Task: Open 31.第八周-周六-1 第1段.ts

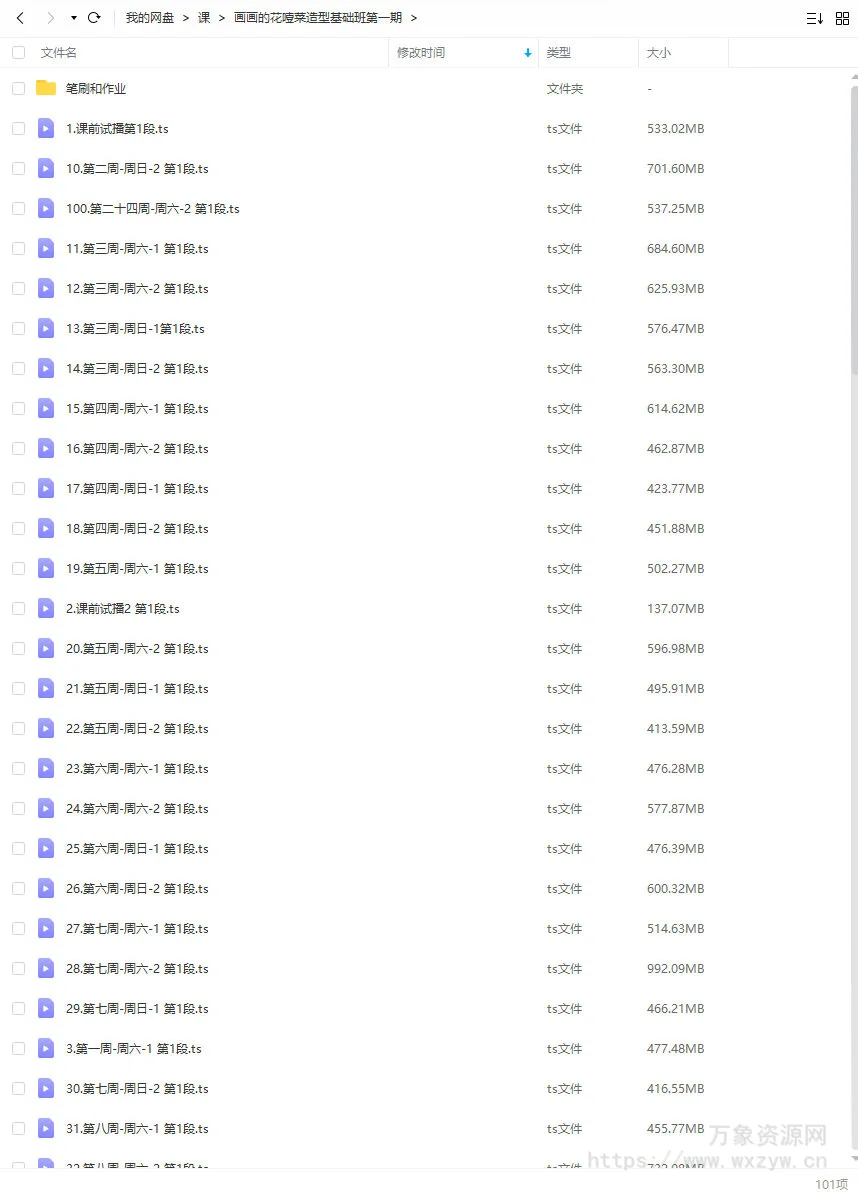Action: pos(137,1129)
